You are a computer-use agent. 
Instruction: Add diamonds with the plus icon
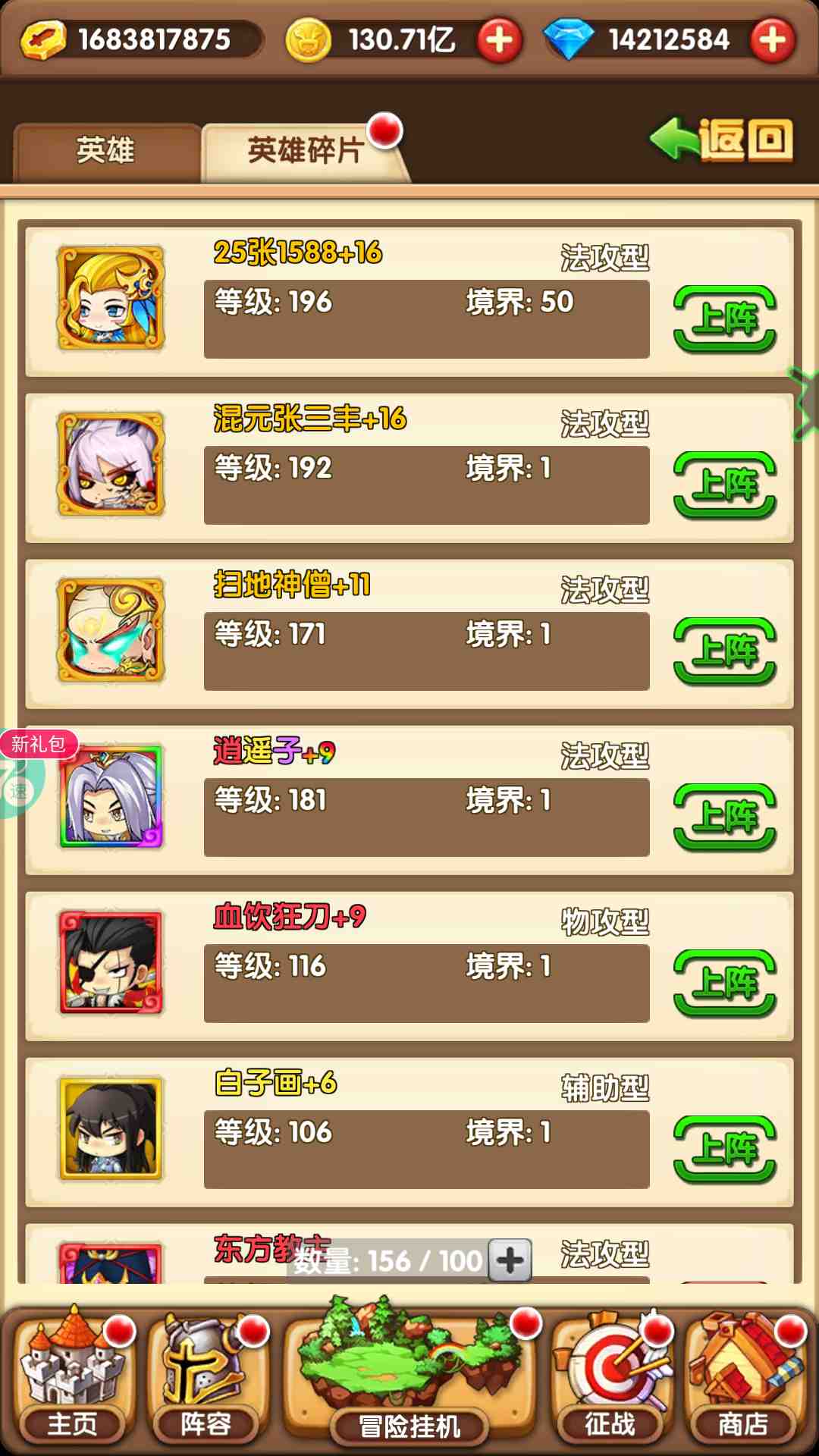pyautogui.click(x=772, y=39)
